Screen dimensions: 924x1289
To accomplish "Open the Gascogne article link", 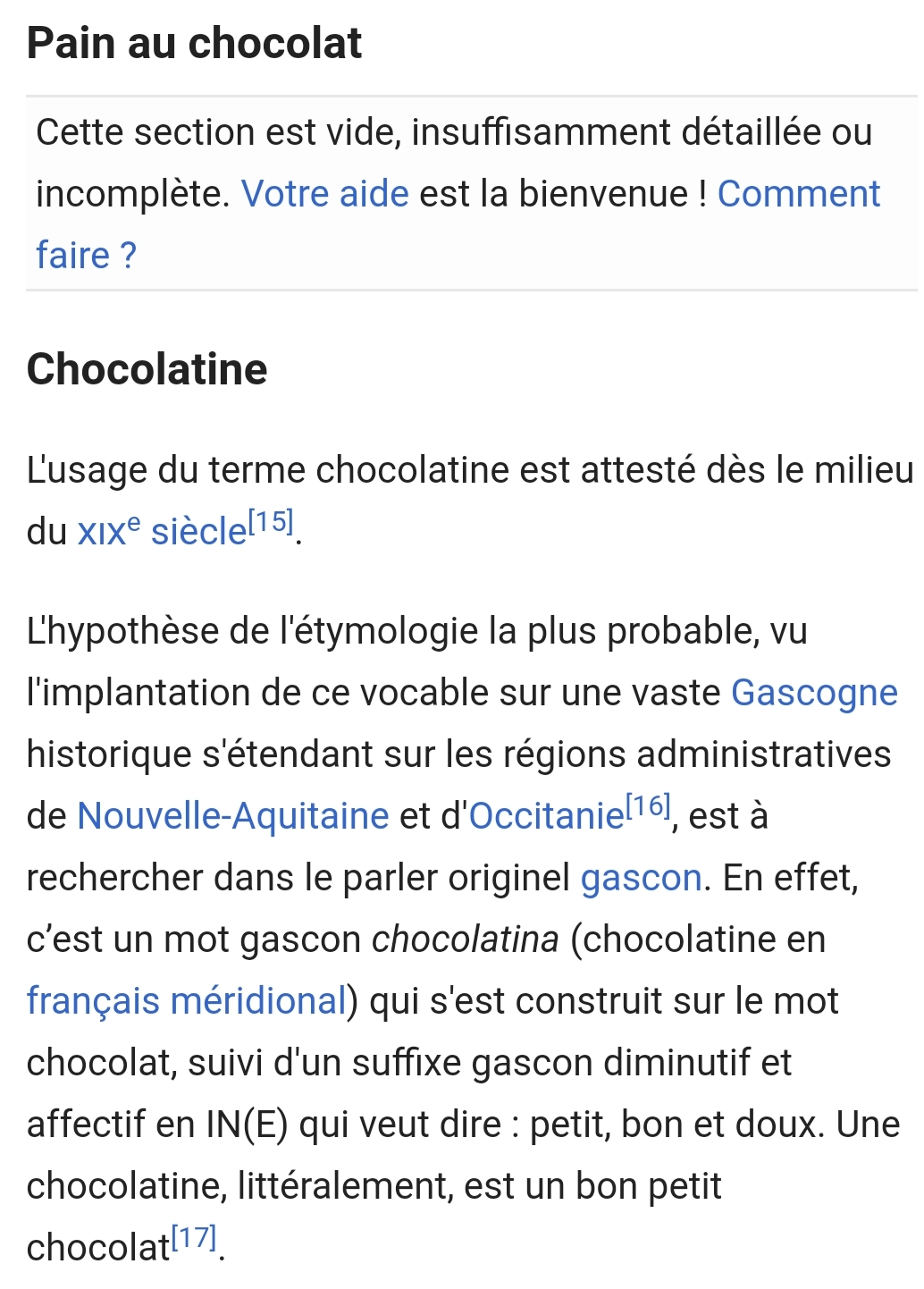I will 813,693.
